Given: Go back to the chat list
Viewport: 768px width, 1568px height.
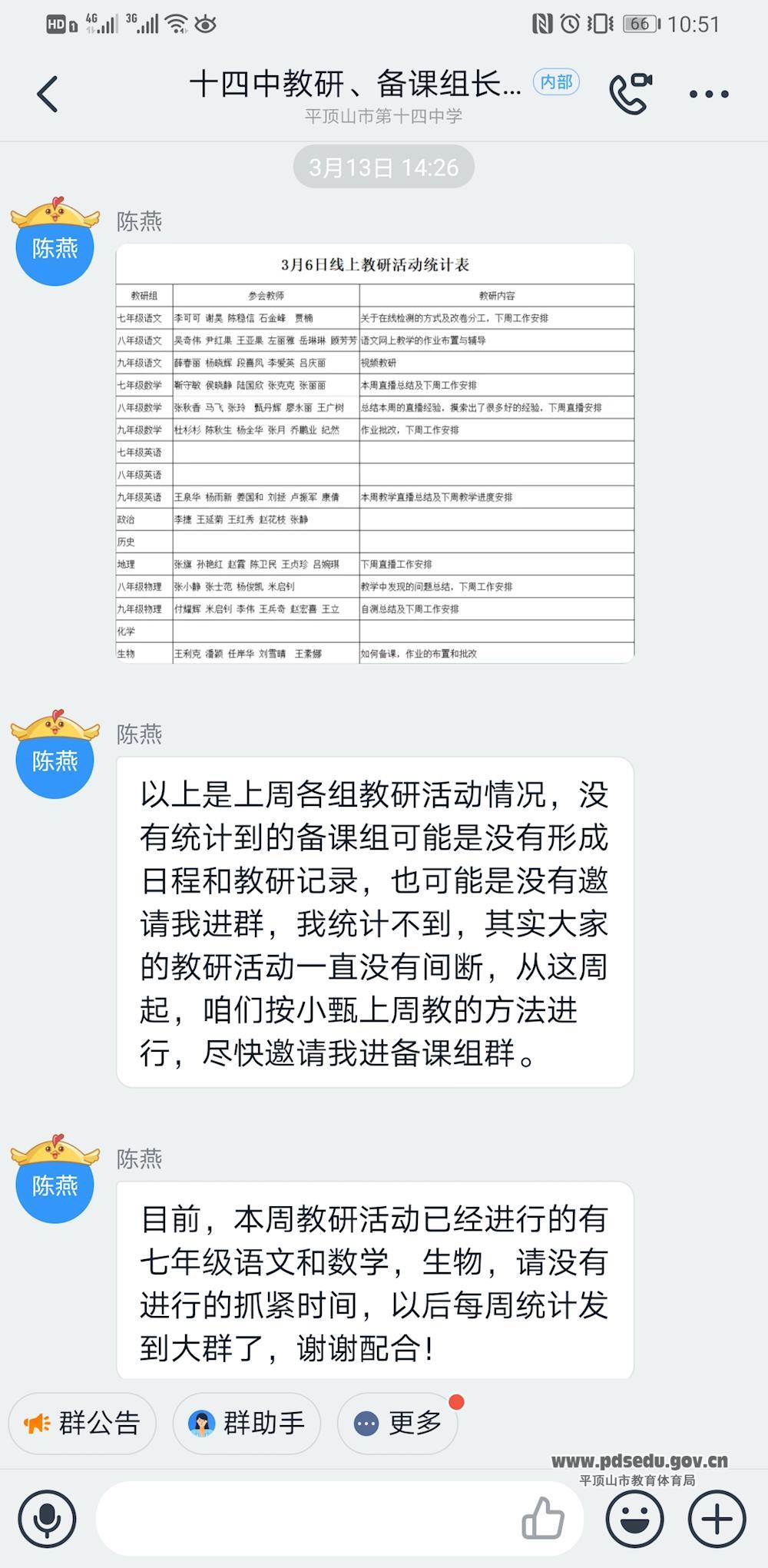Looking at the screenshot, I should coord(48,94).
